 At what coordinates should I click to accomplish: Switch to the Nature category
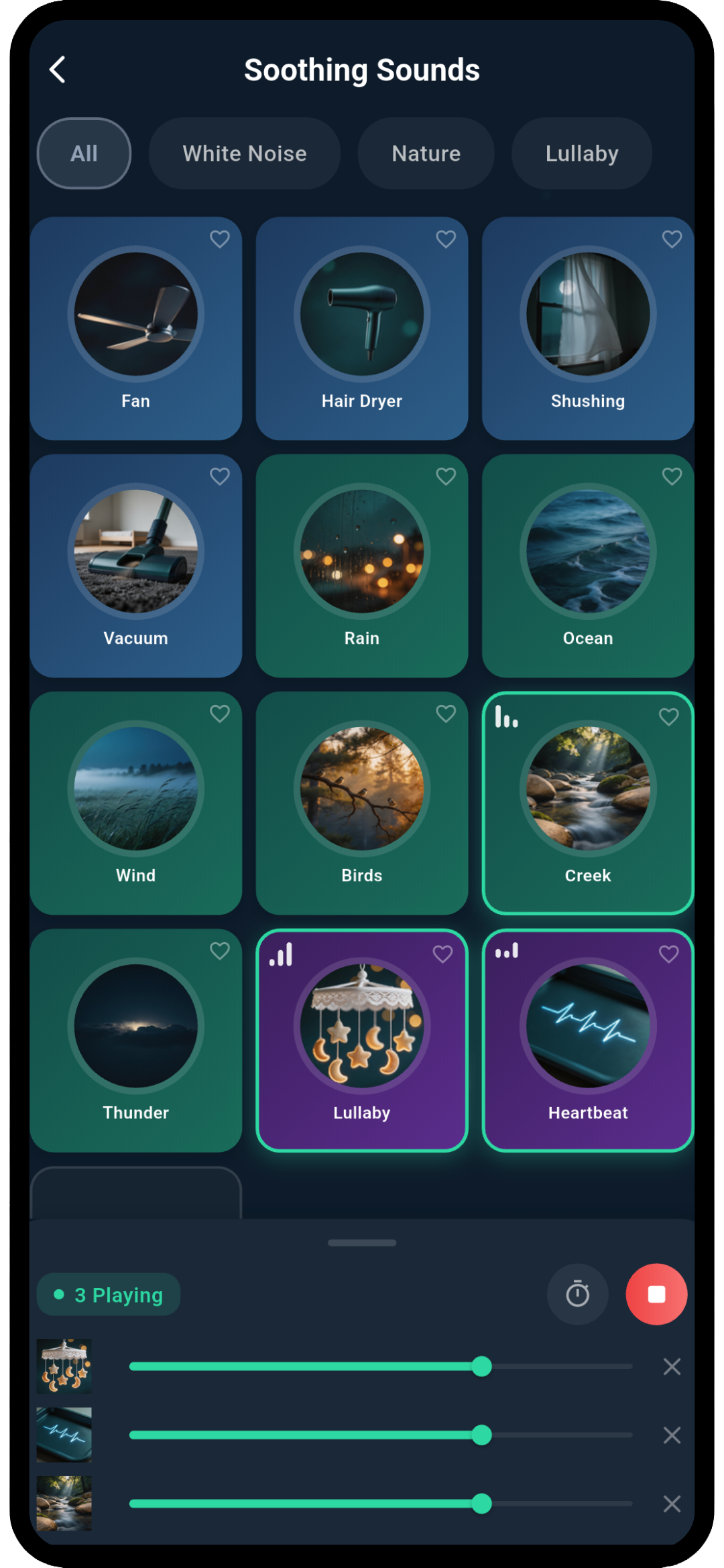pos(425,153)
